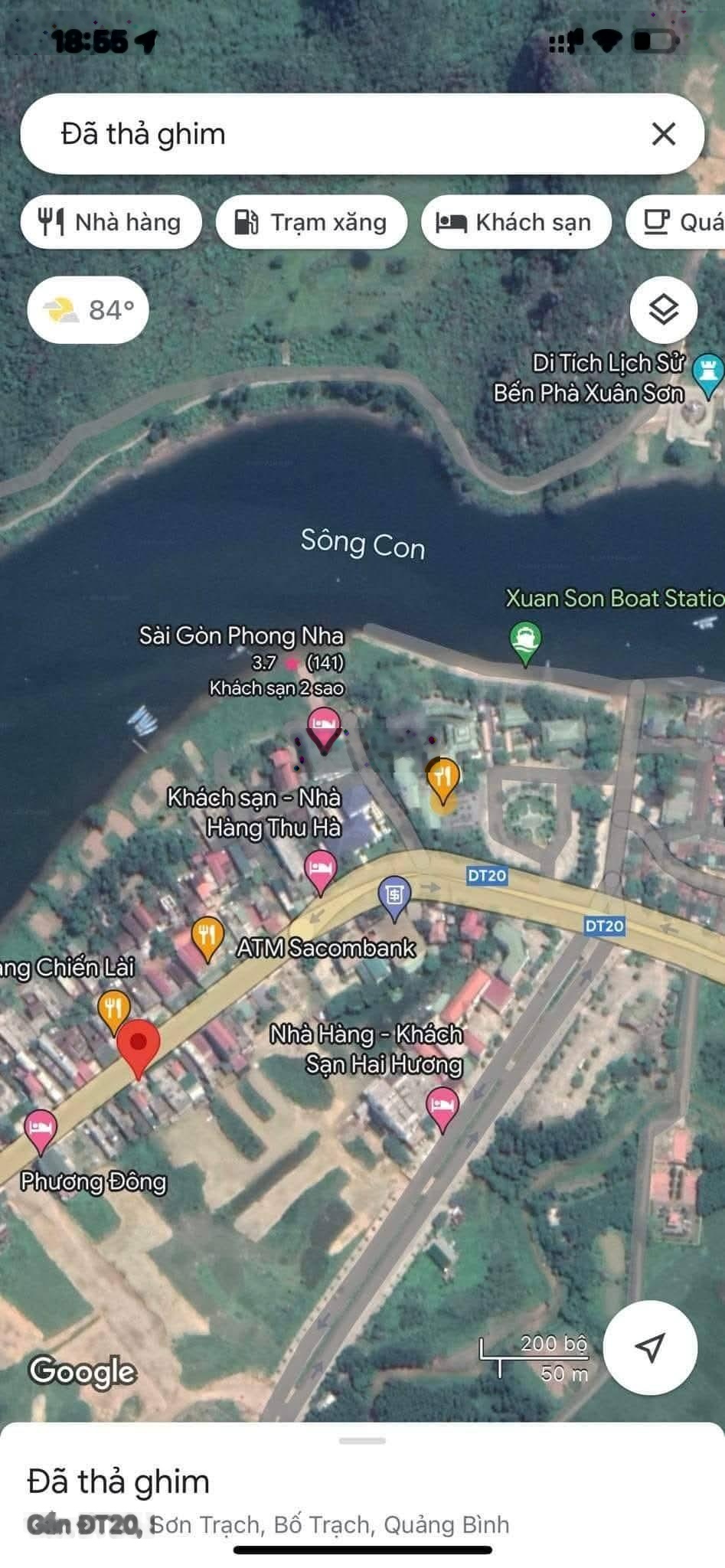Select the Chiến Lài restaurant marker
725x1568 pixels.
coord(113,1008)
